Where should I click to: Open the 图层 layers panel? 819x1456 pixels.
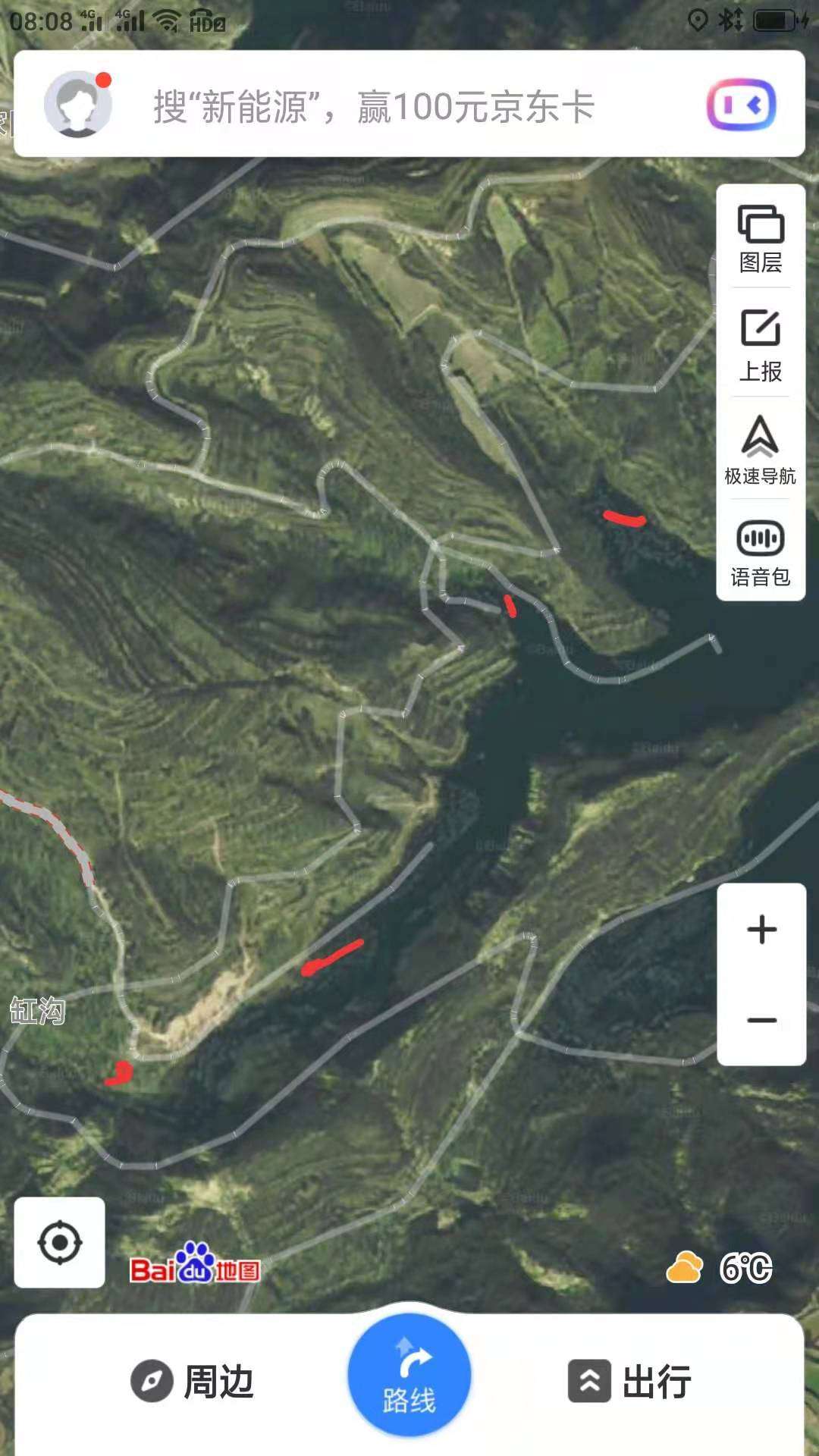click(761, 238)
